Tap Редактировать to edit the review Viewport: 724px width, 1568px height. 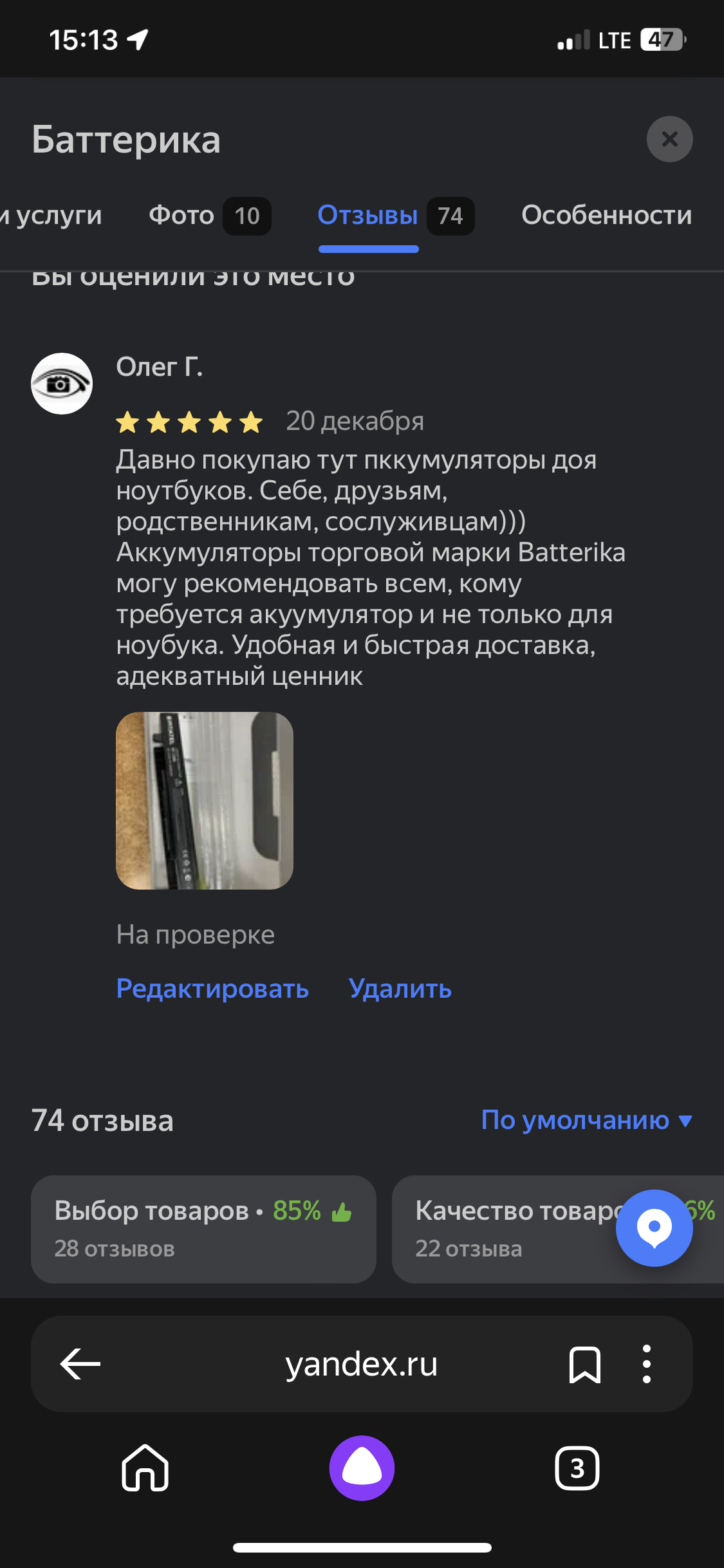(212, 988)
